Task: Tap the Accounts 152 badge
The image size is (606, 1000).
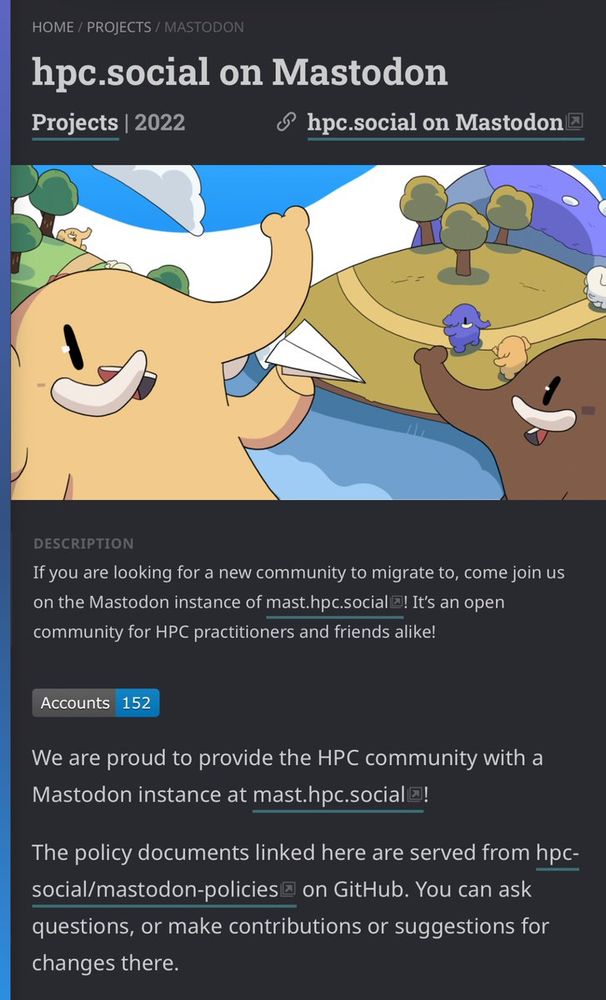Action: (x=96, y=703)
